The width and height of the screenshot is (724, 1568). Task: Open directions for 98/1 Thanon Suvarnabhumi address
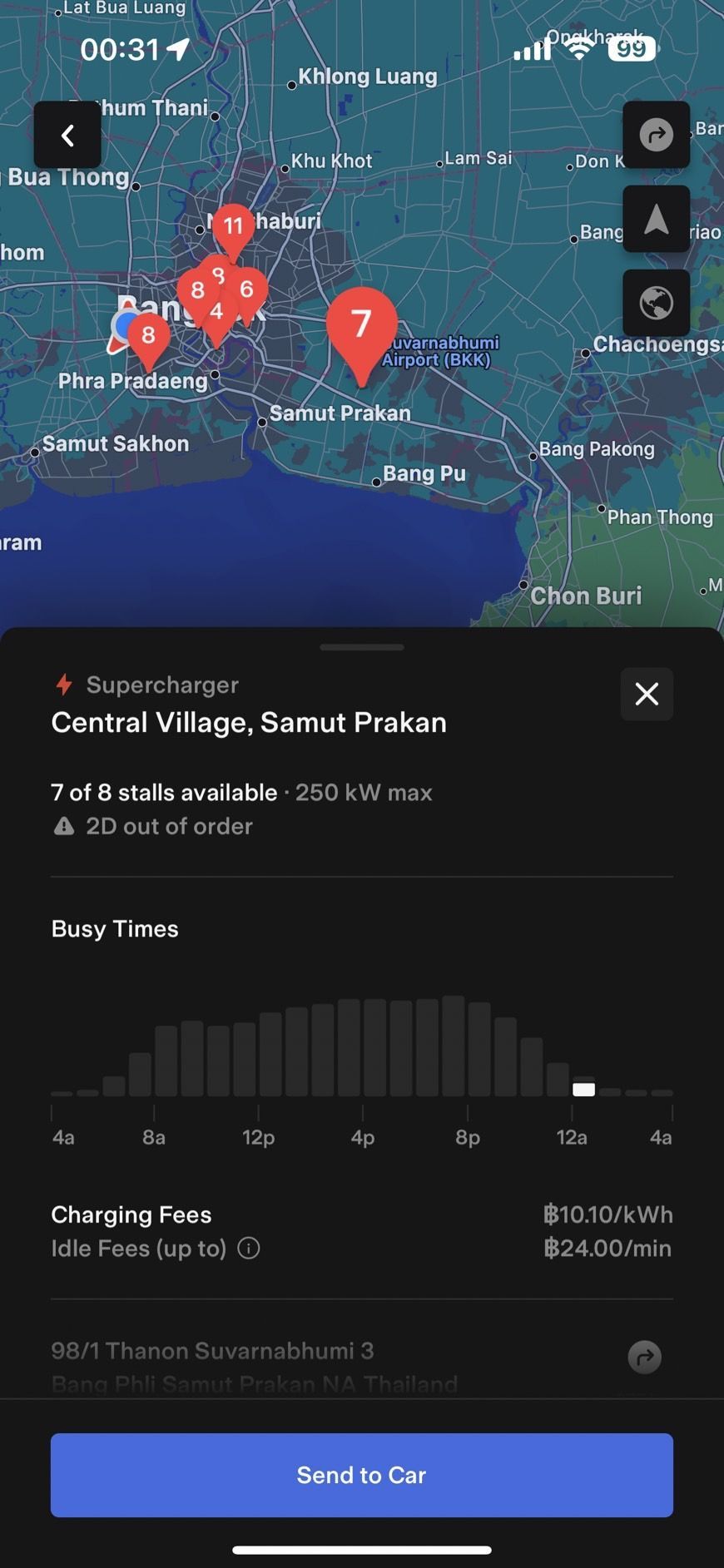[x=644, y=1358]
